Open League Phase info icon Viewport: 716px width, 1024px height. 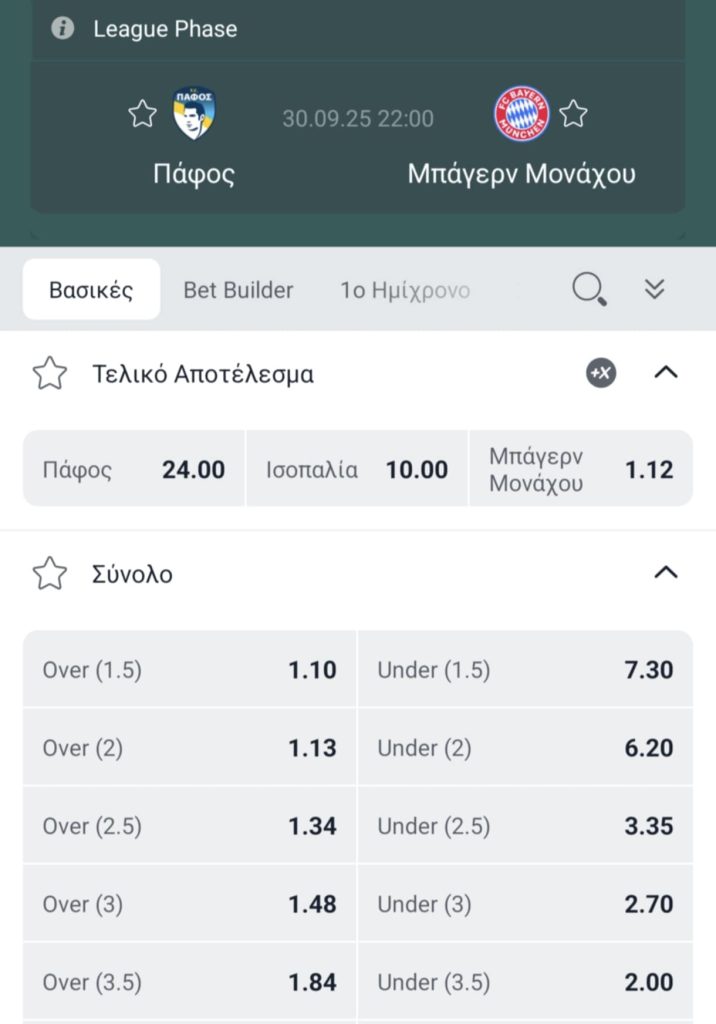click(x=62, y=29)
